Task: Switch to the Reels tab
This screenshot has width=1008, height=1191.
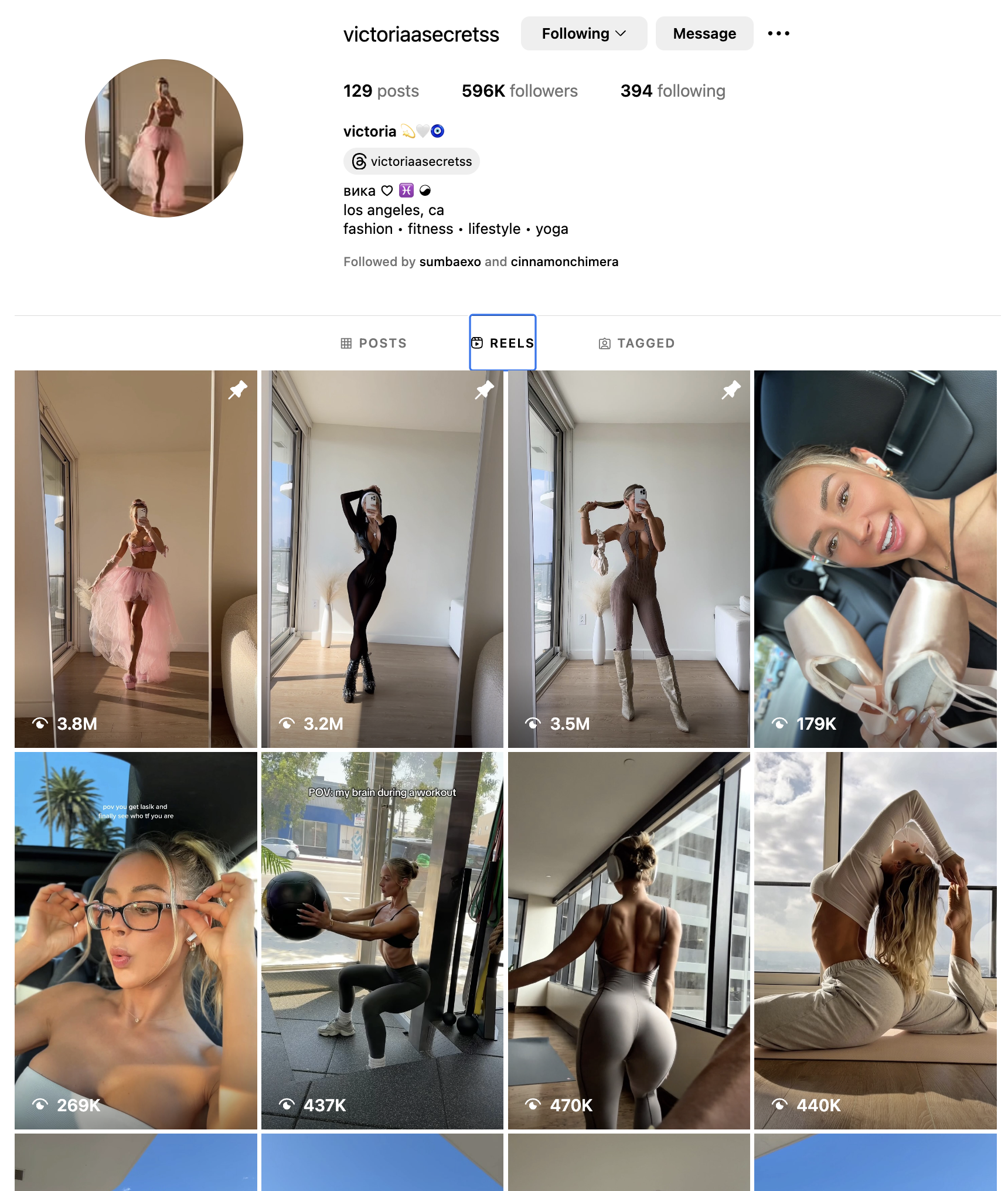Action: 503,343
